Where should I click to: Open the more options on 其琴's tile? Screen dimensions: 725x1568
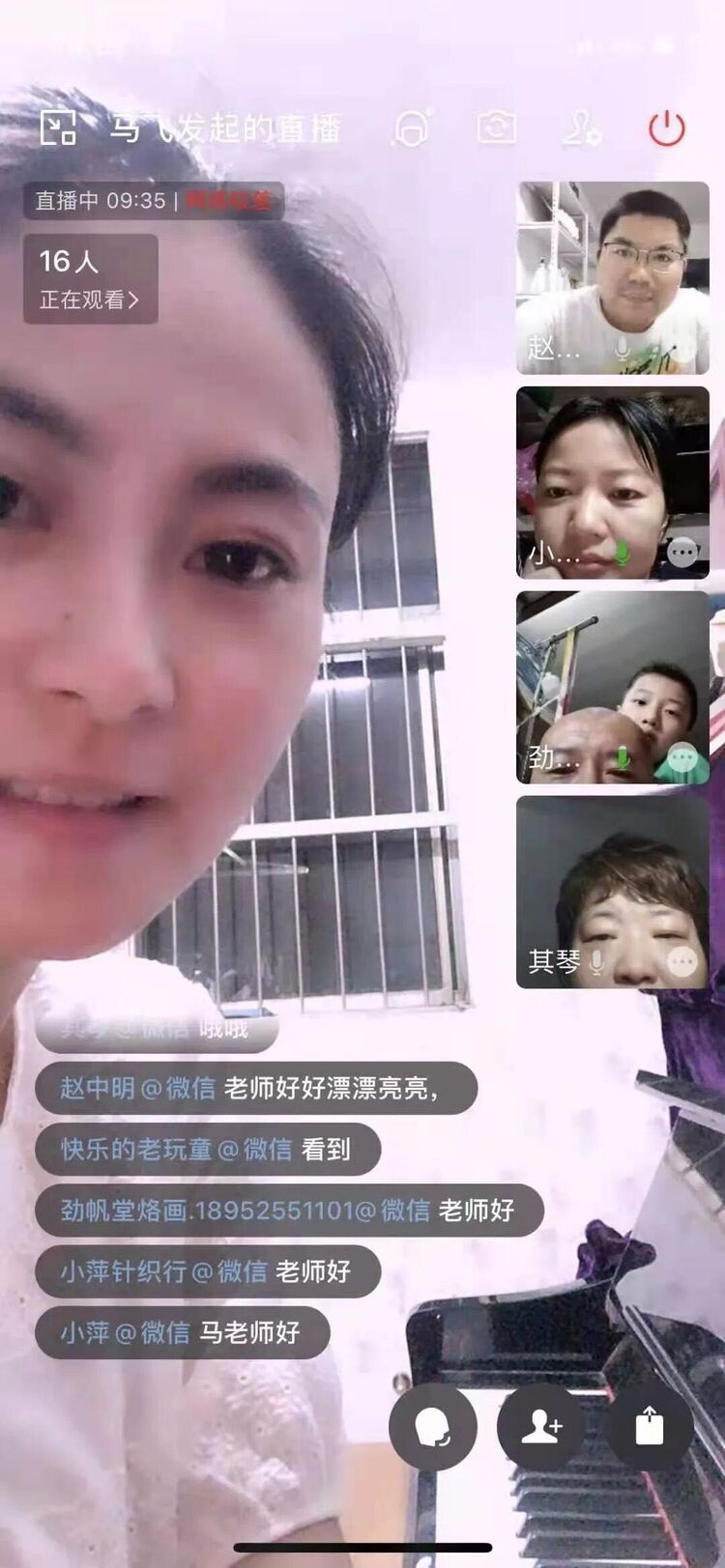(682, 961)
